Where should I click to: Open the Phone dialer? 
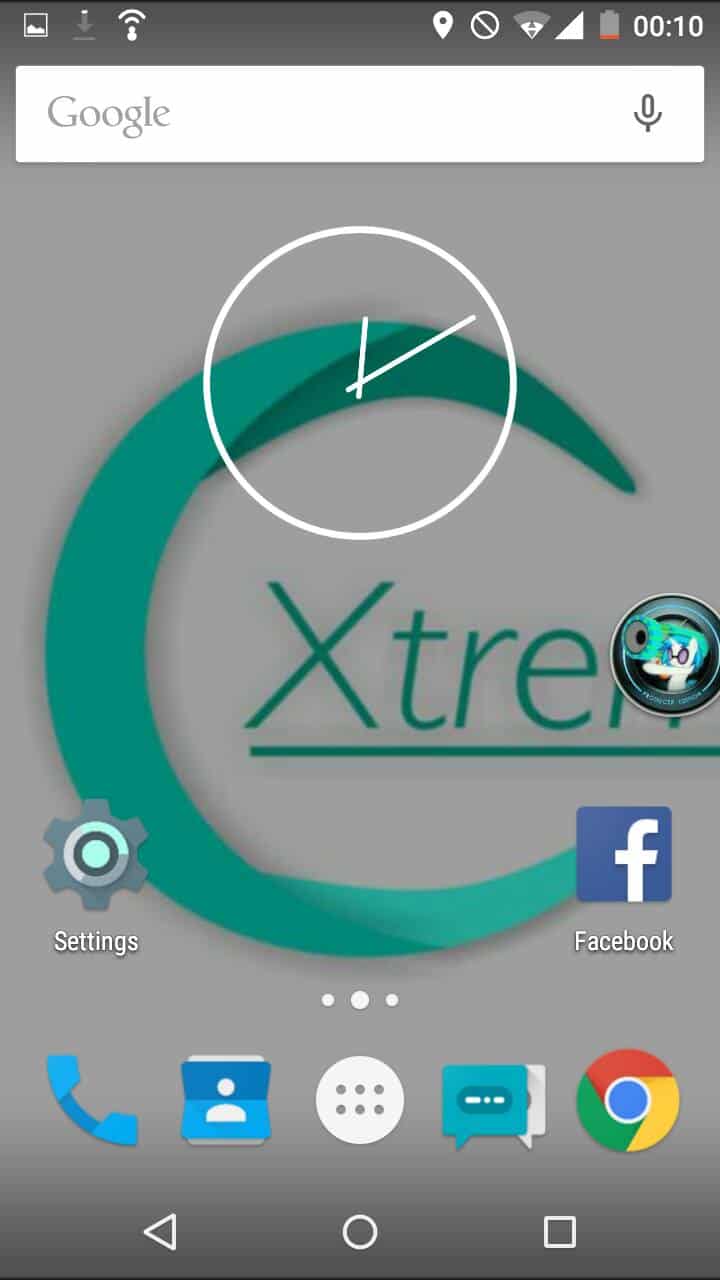pyautogui.click(x=92, y=1100)
